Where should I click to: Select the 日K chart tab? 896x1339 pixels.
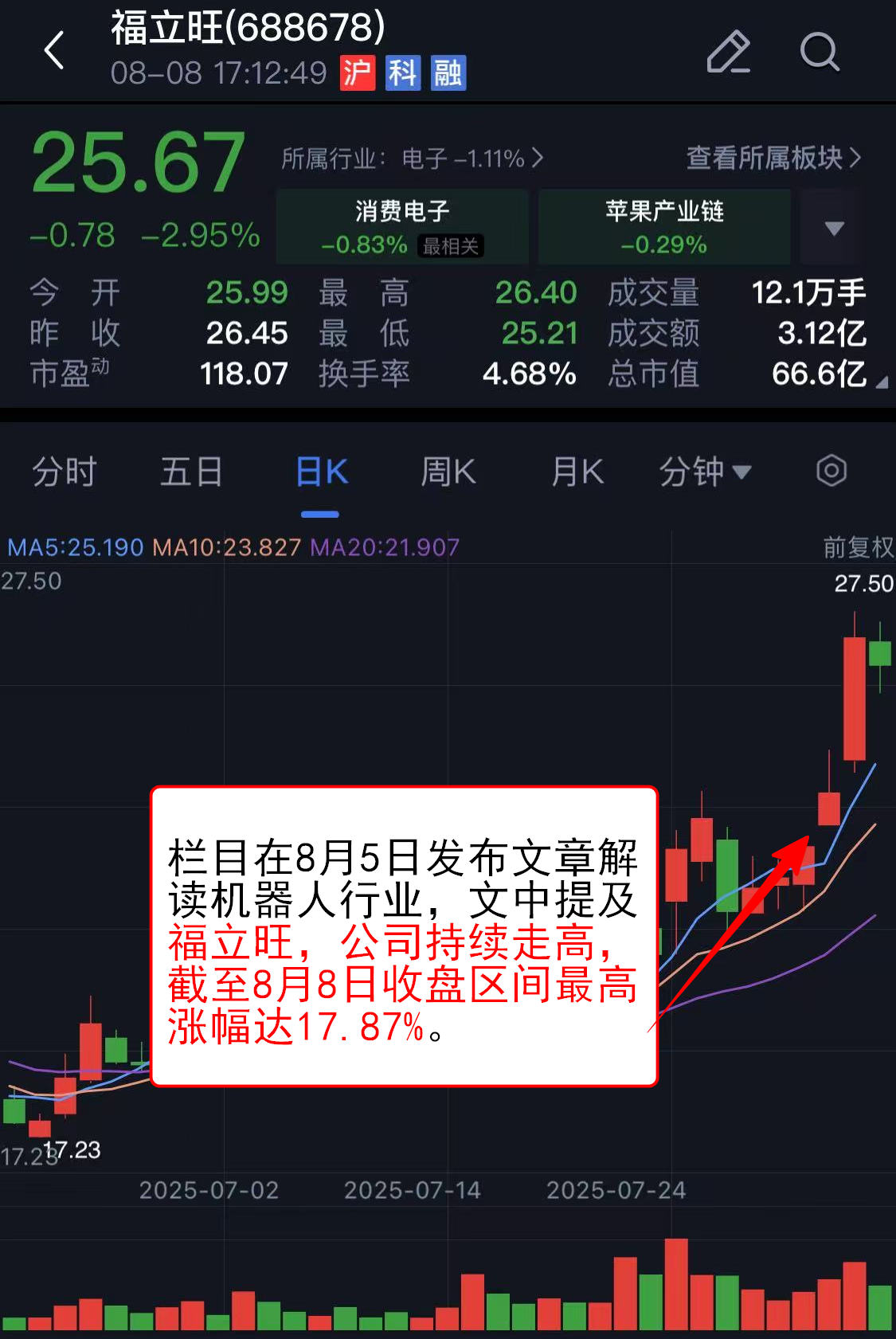pos(321,472)
